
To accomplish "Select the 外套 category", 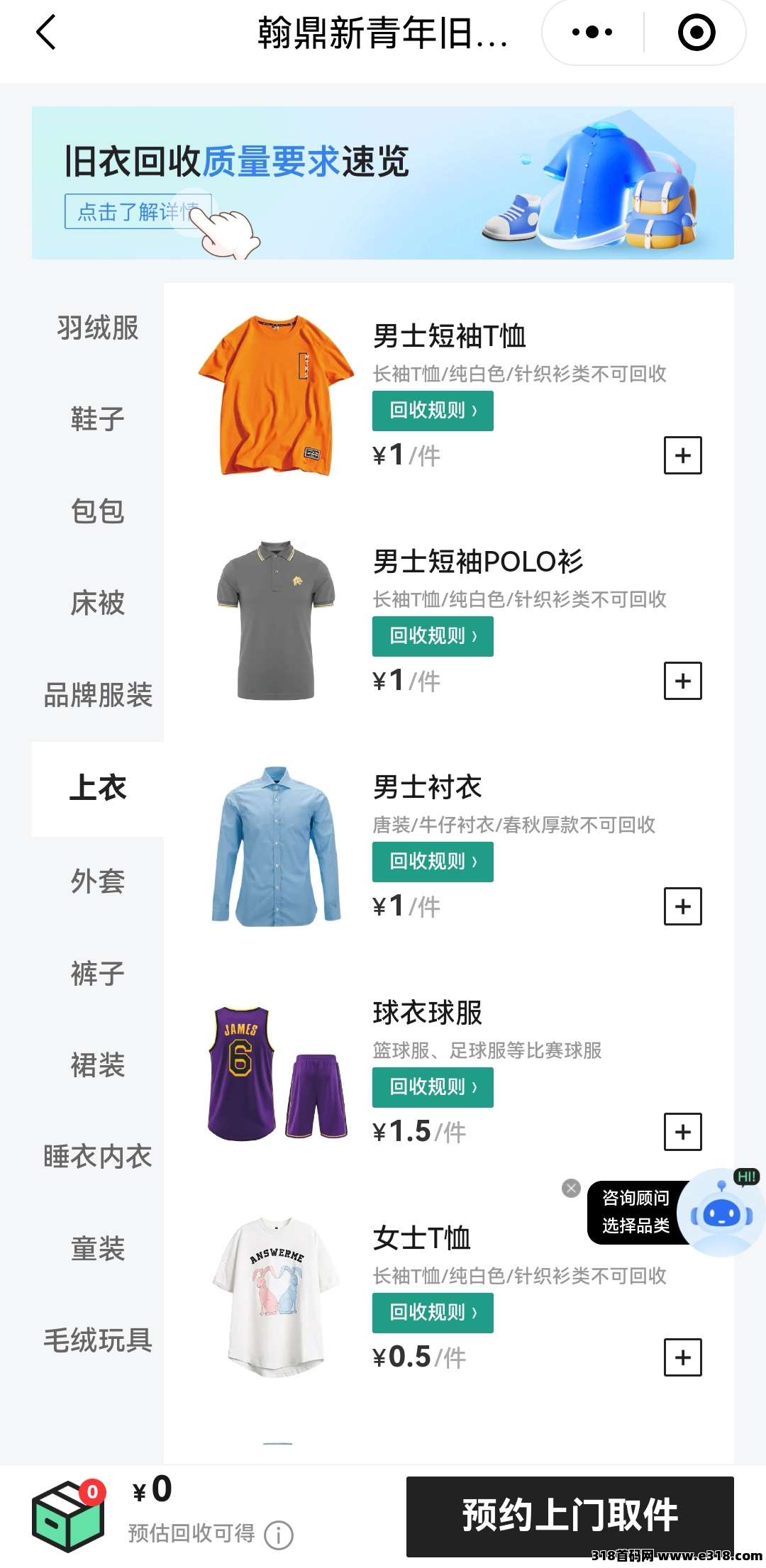I will (98, 882).
